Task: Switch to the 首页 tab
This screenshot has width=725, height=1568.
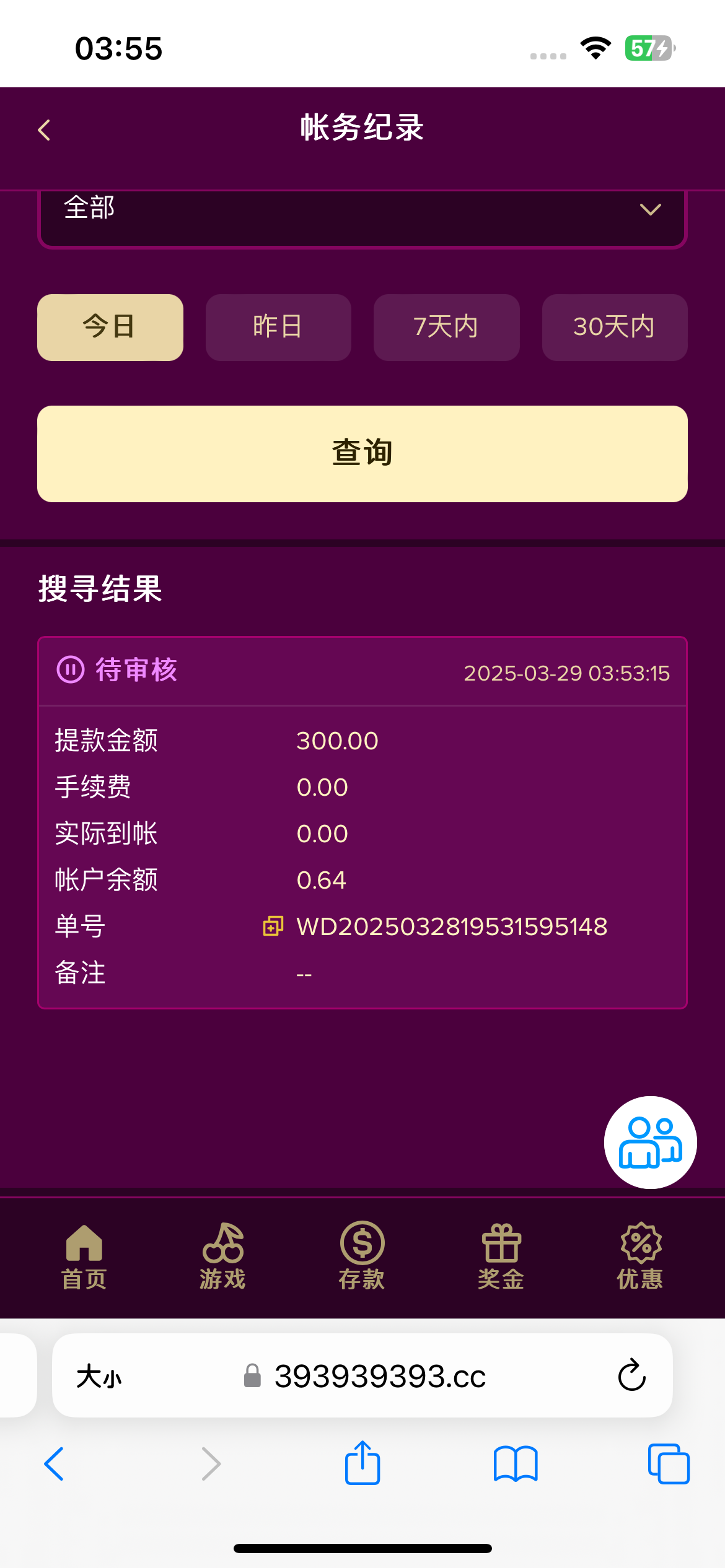Action: tap(84, 1256)
